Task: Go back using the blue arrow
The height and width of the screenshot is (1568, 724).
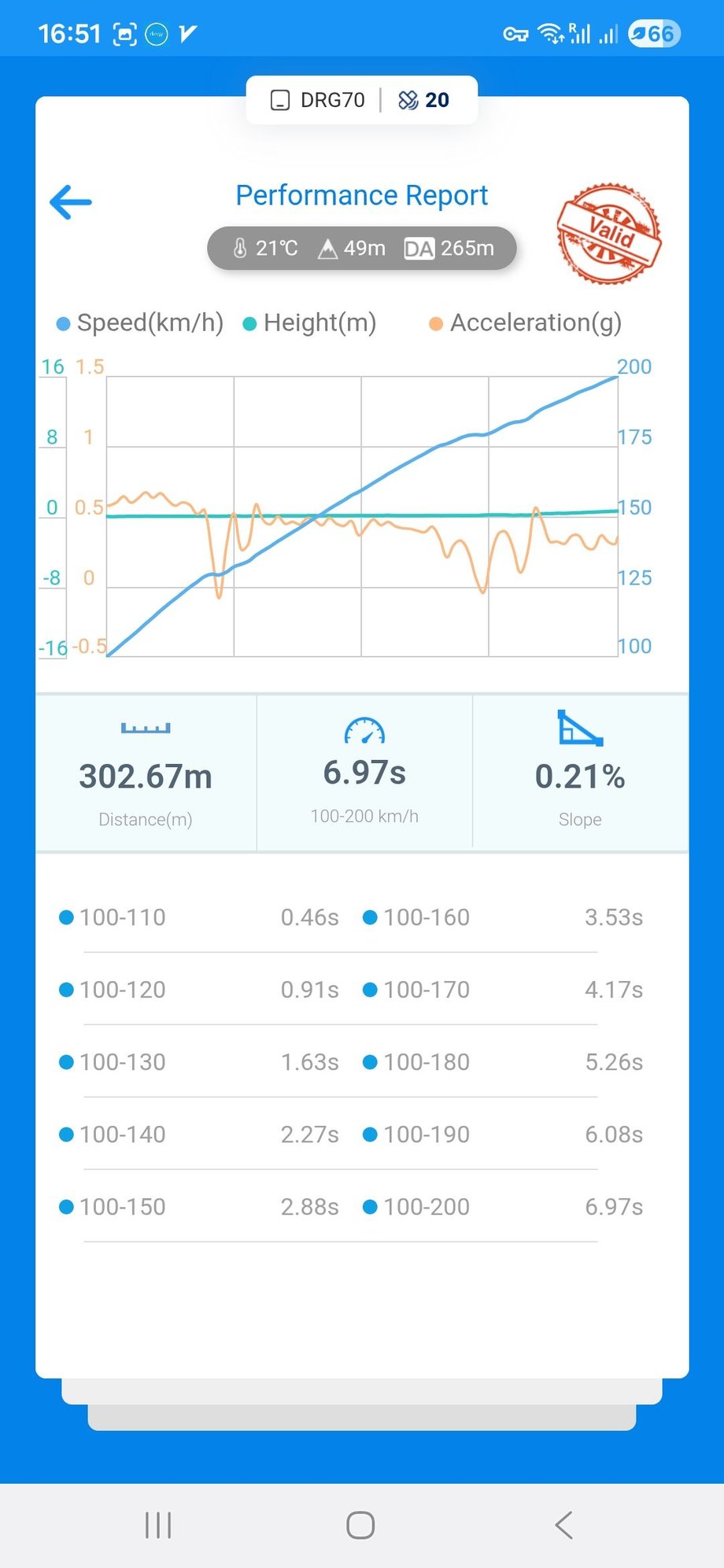Action: [x=71, y=202]
